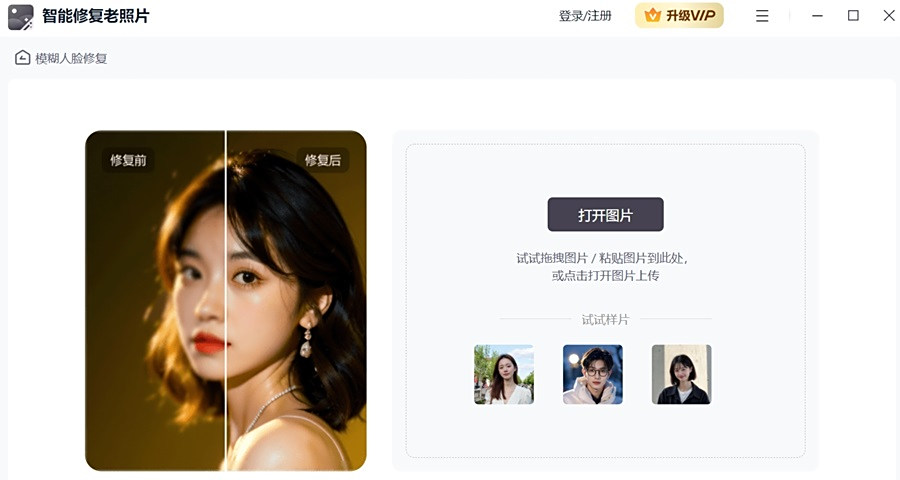900x480 pixels.
Task: Open 登录/注册 sign-in link
Action: click(x=585, y=16)
